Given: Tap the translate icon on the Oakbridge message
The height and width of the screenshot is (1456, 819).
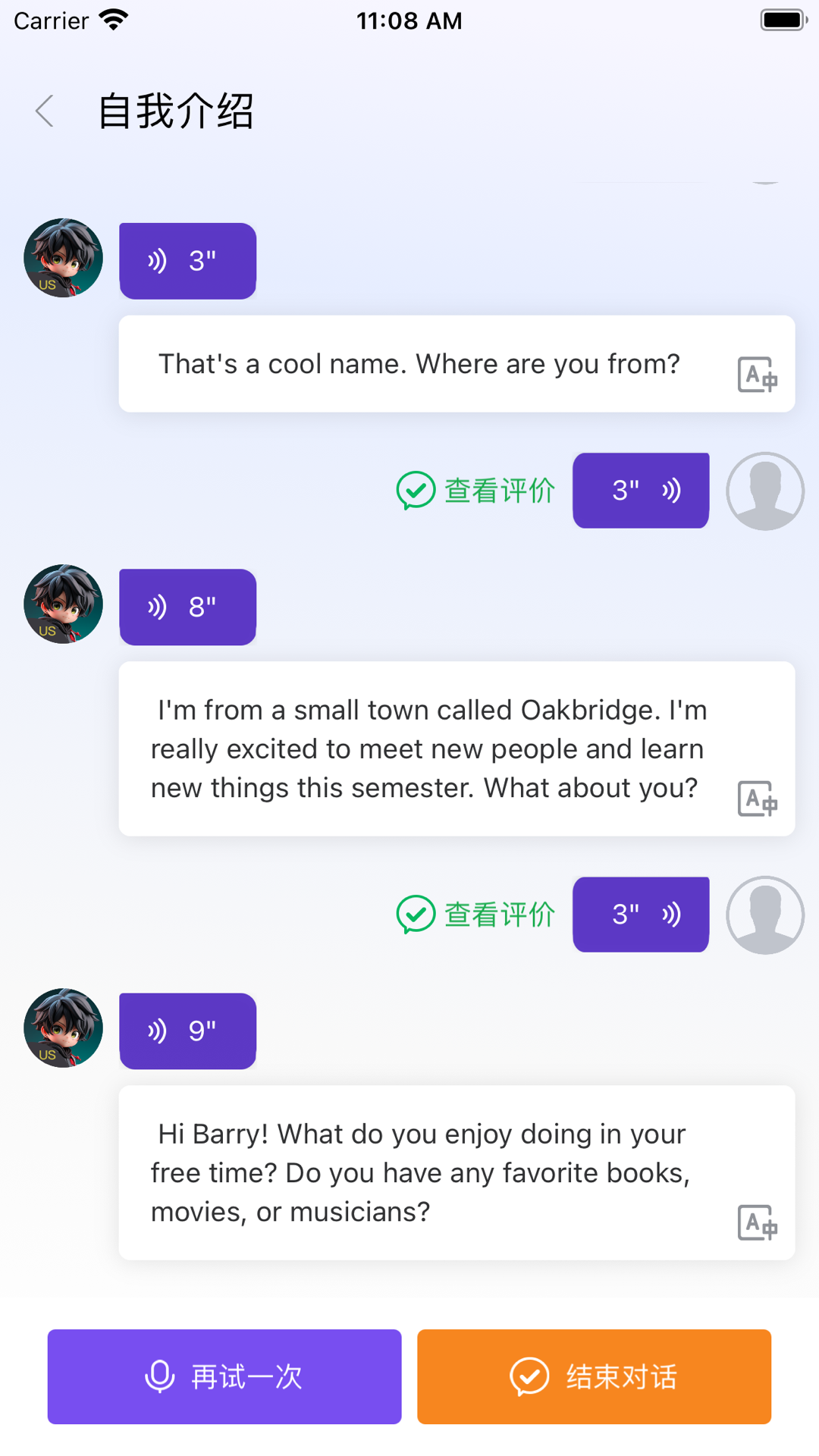Looking at the screenshot, I should pos(756,798).
